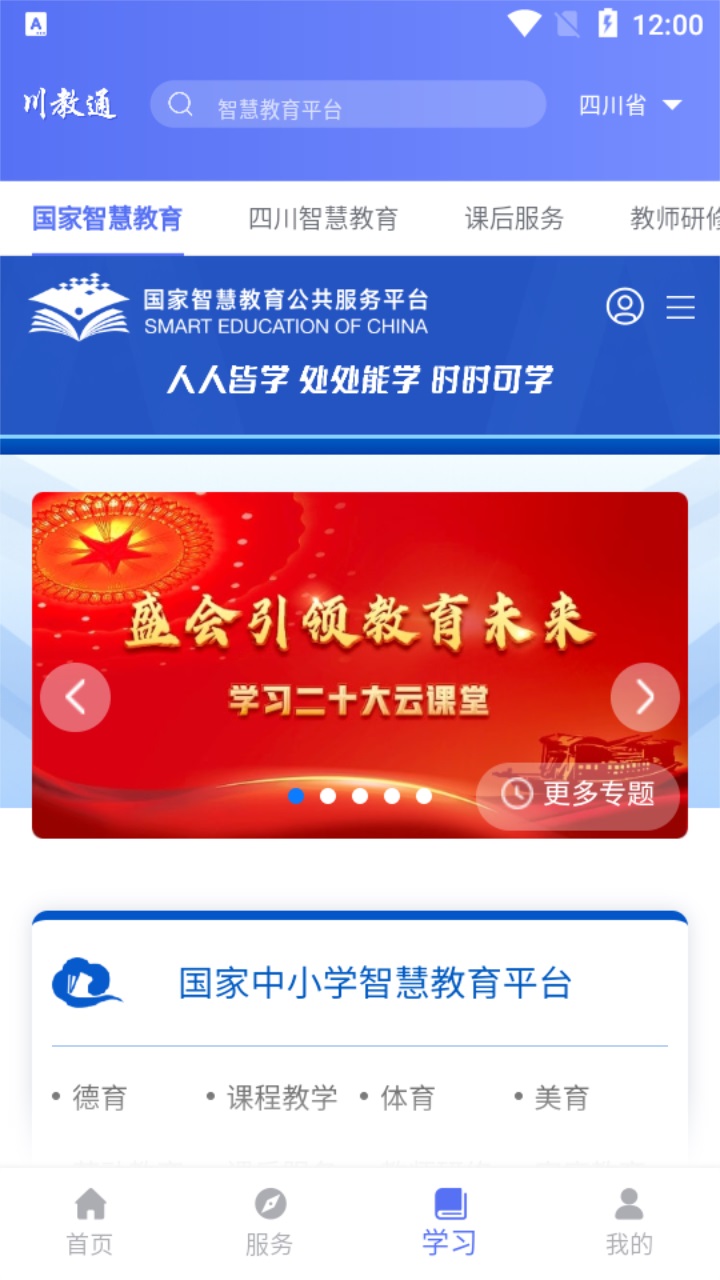Switch to the 四川智慧教育 tab
The width and height of the screenshot is (720, 1280).
(323, 219)
